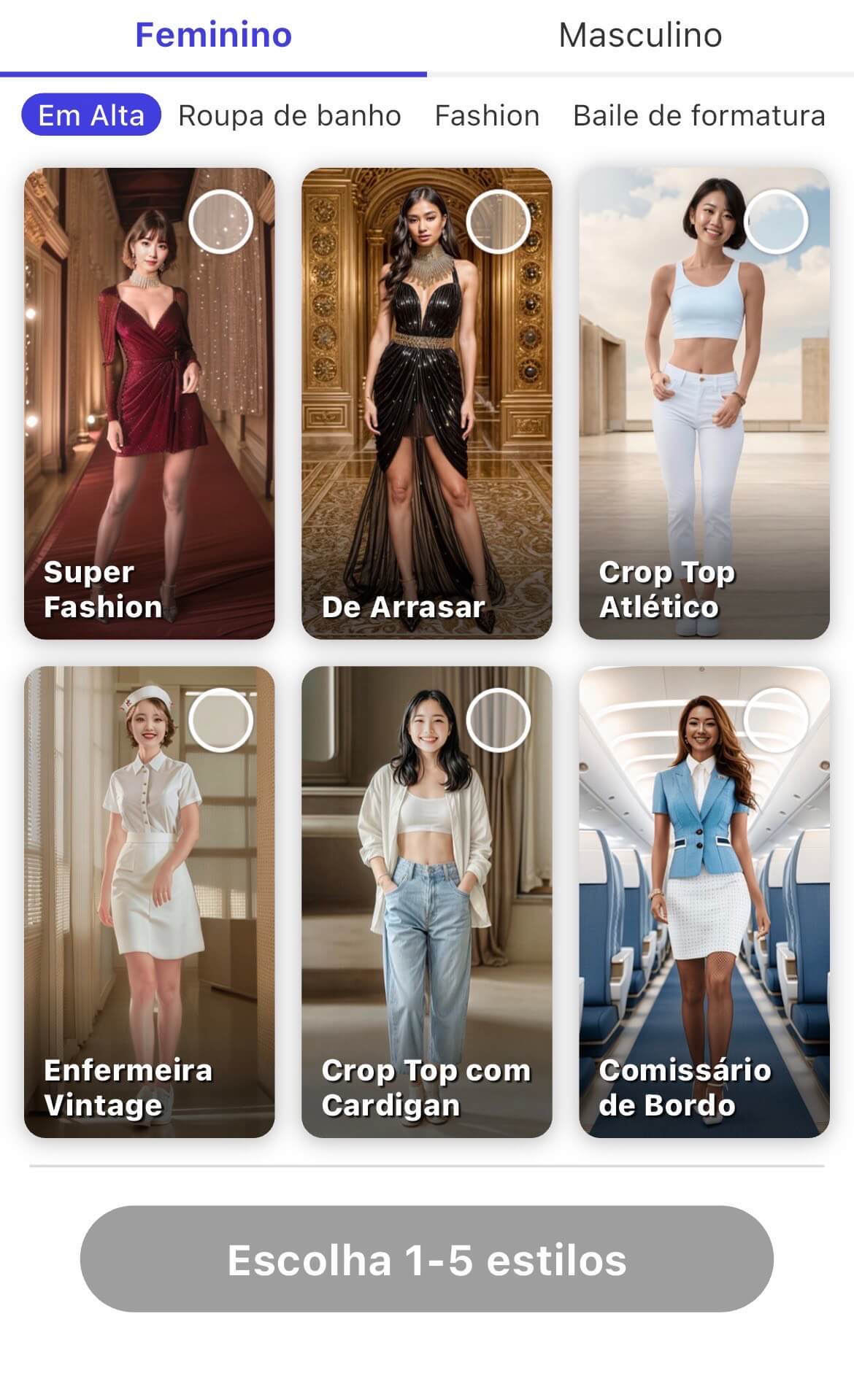Select the Feminino tab
This screenshot has width=854, height=1400.
(213, 35)
